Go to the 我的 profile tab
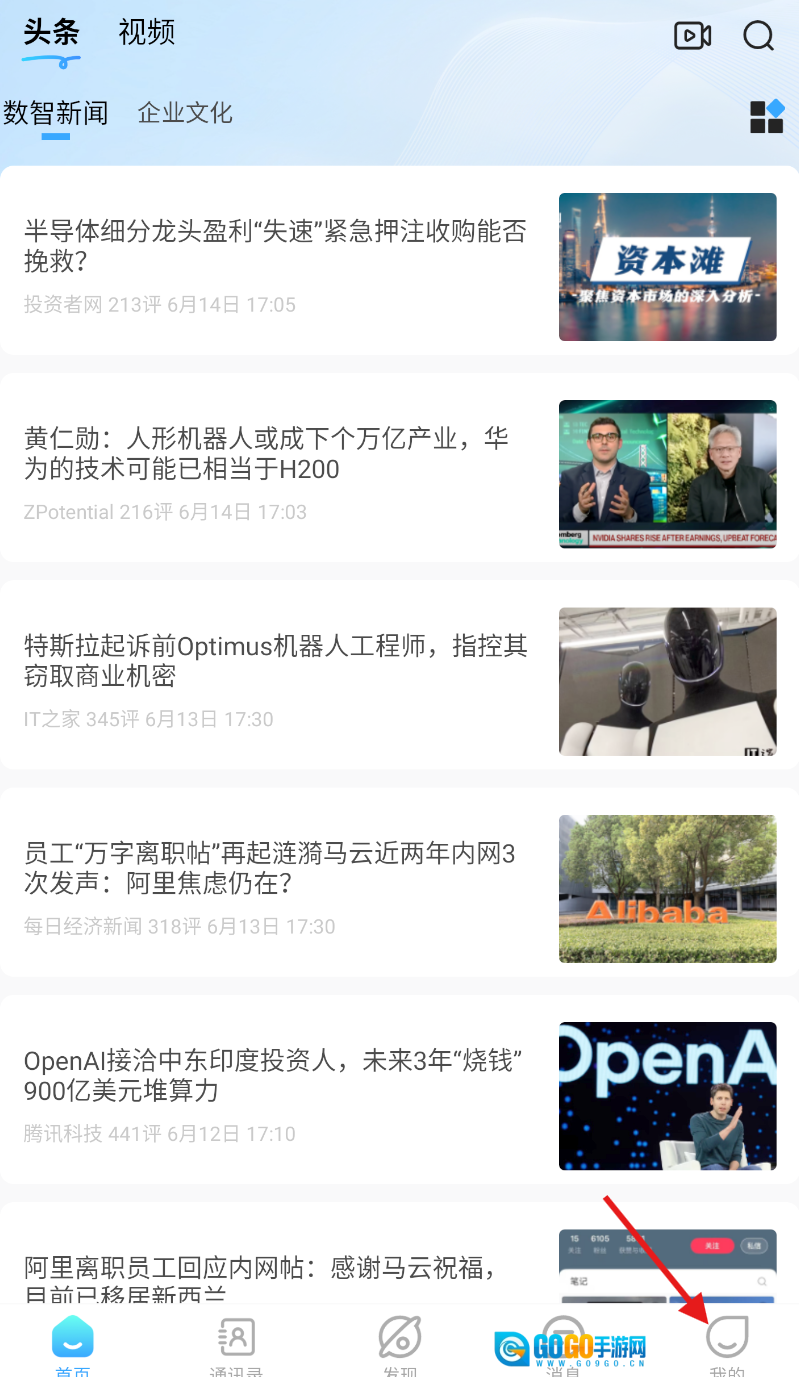Screen dimensions: 799x1377 pyautogui.click(x=727, y=1345)
